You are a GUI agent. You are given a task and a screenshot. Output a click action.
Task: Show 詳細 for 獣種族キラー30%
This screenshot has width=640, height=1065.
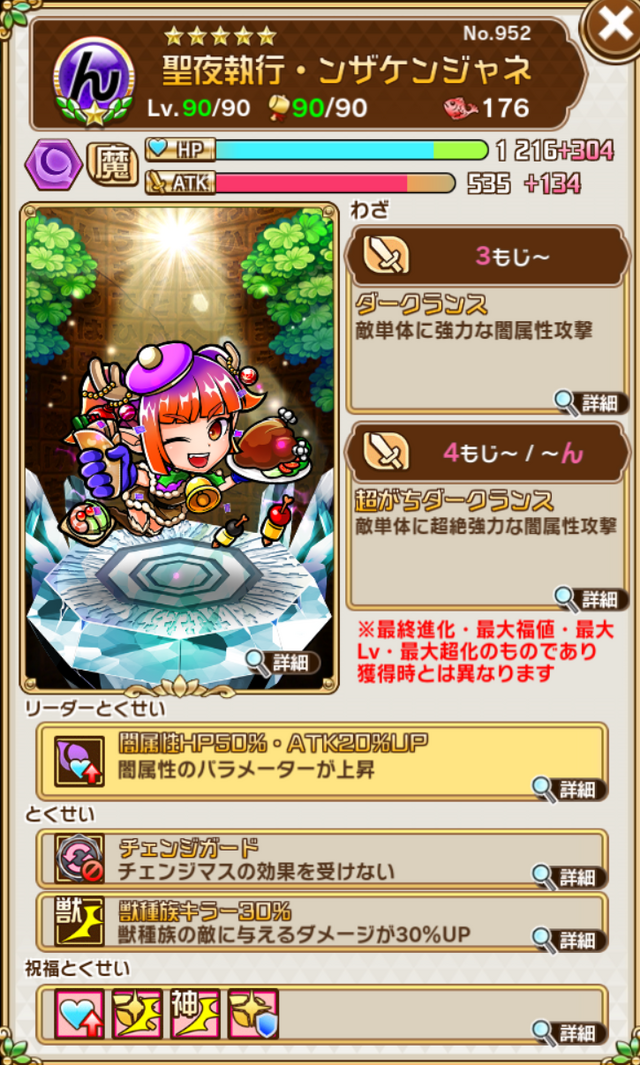click(x=569, y=940)
